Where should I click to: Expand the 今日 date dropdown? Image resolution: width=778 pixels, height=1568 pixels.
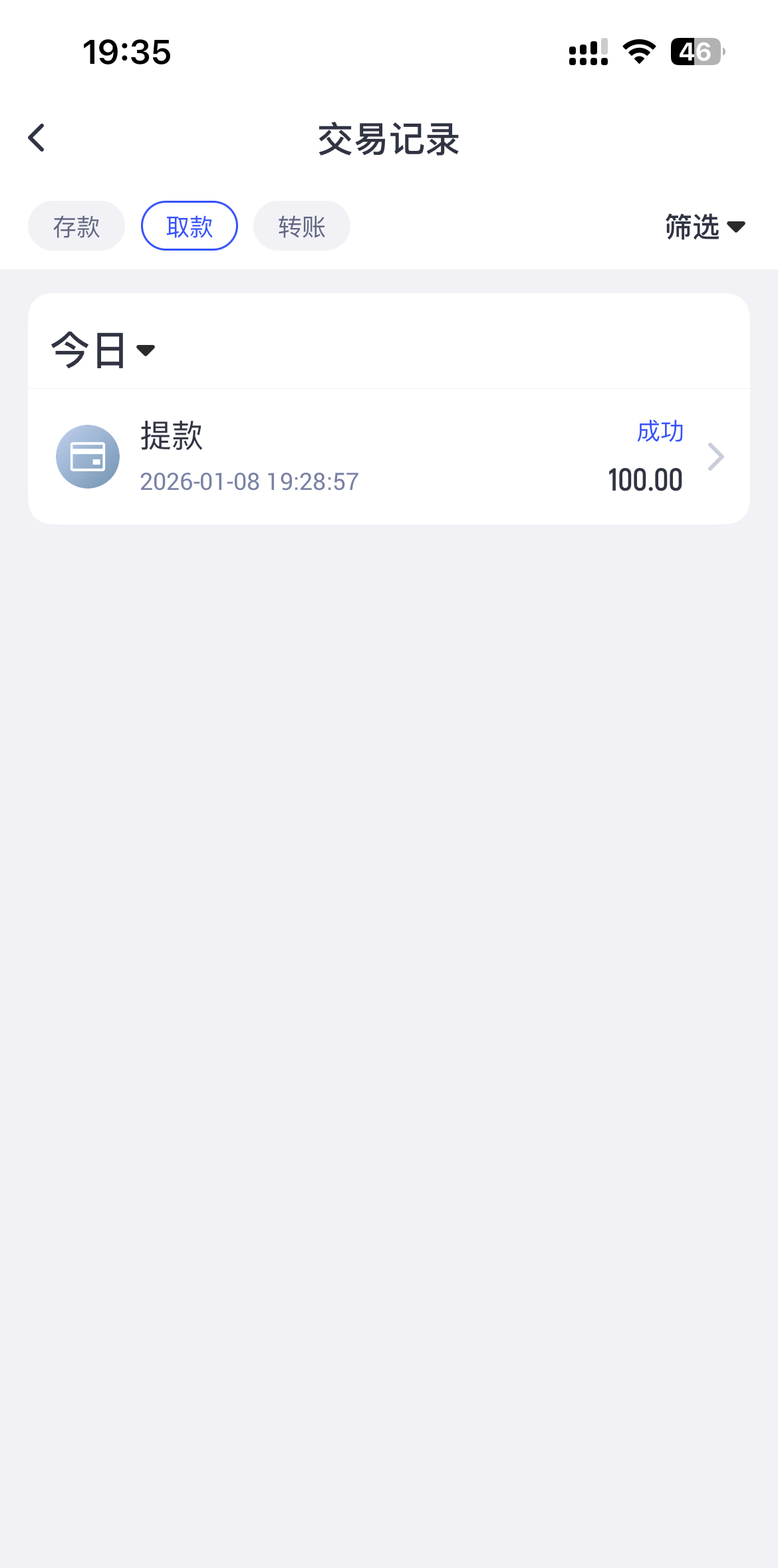pos(103,350)
